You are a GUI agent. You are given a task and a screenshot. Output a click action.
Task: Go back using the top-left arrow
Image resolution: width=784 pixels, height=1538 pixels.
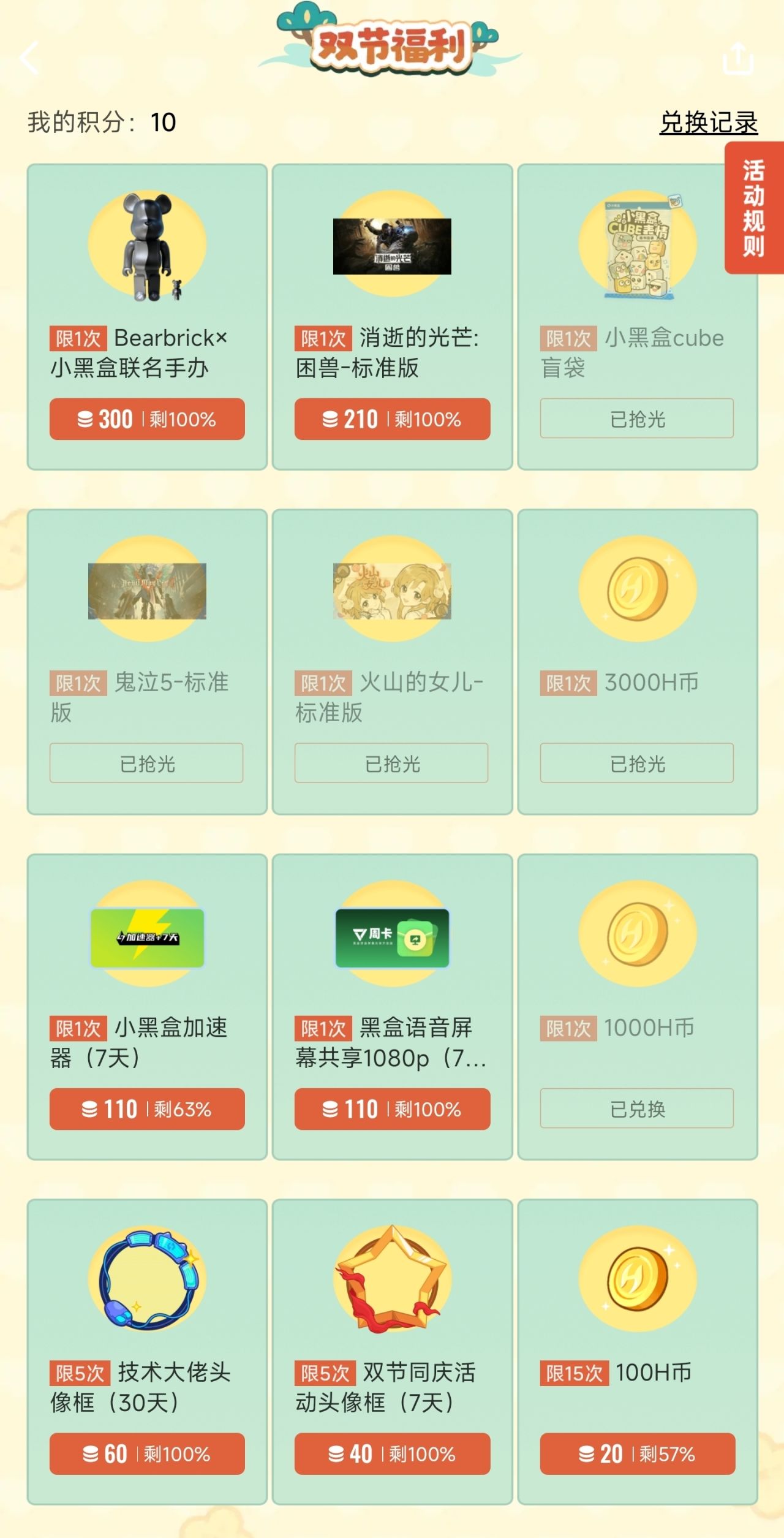pyautogui.click(x=29, y=58)
